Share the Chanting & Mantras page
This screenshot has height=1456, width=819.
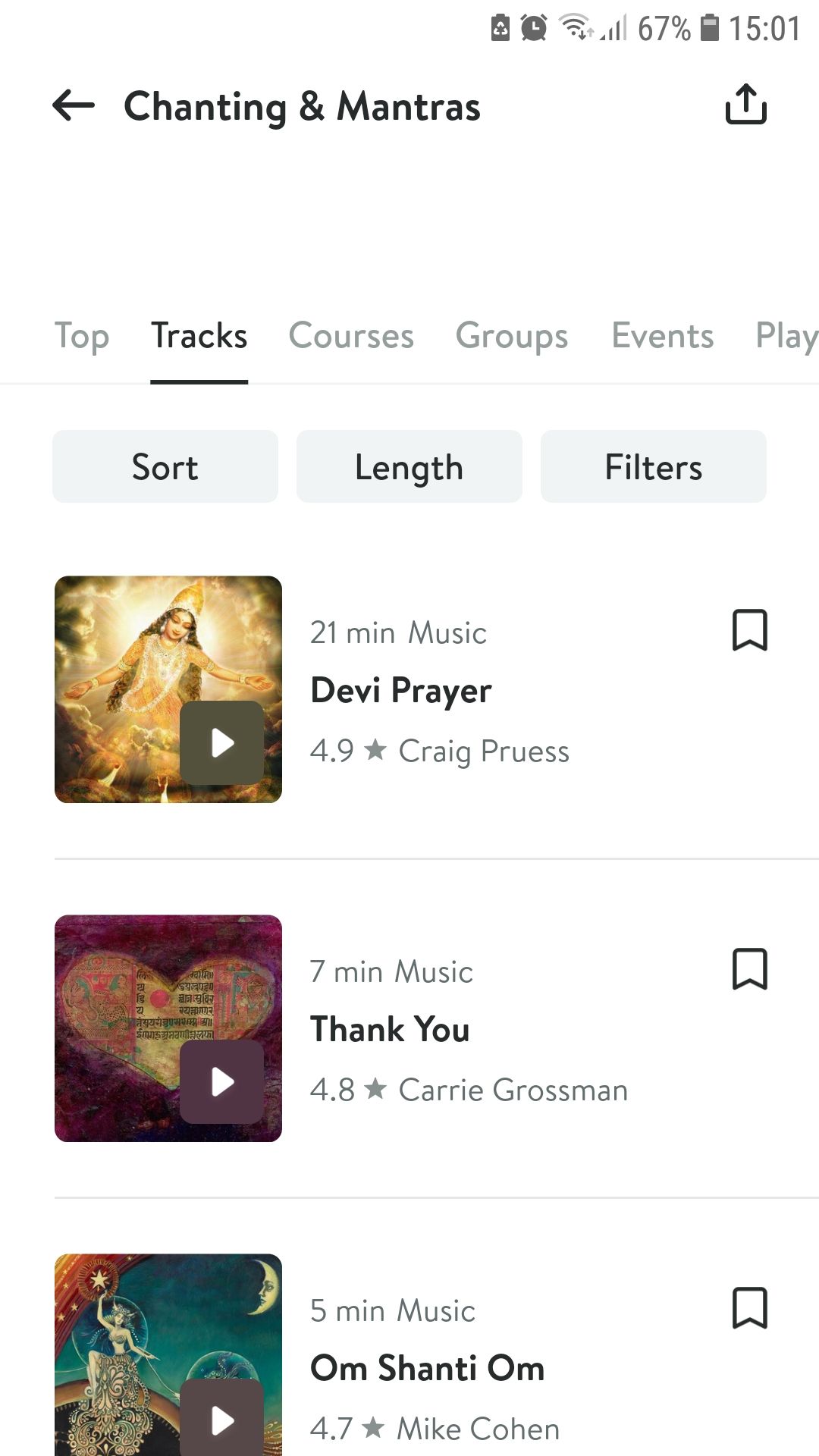[x=746, y=104]
